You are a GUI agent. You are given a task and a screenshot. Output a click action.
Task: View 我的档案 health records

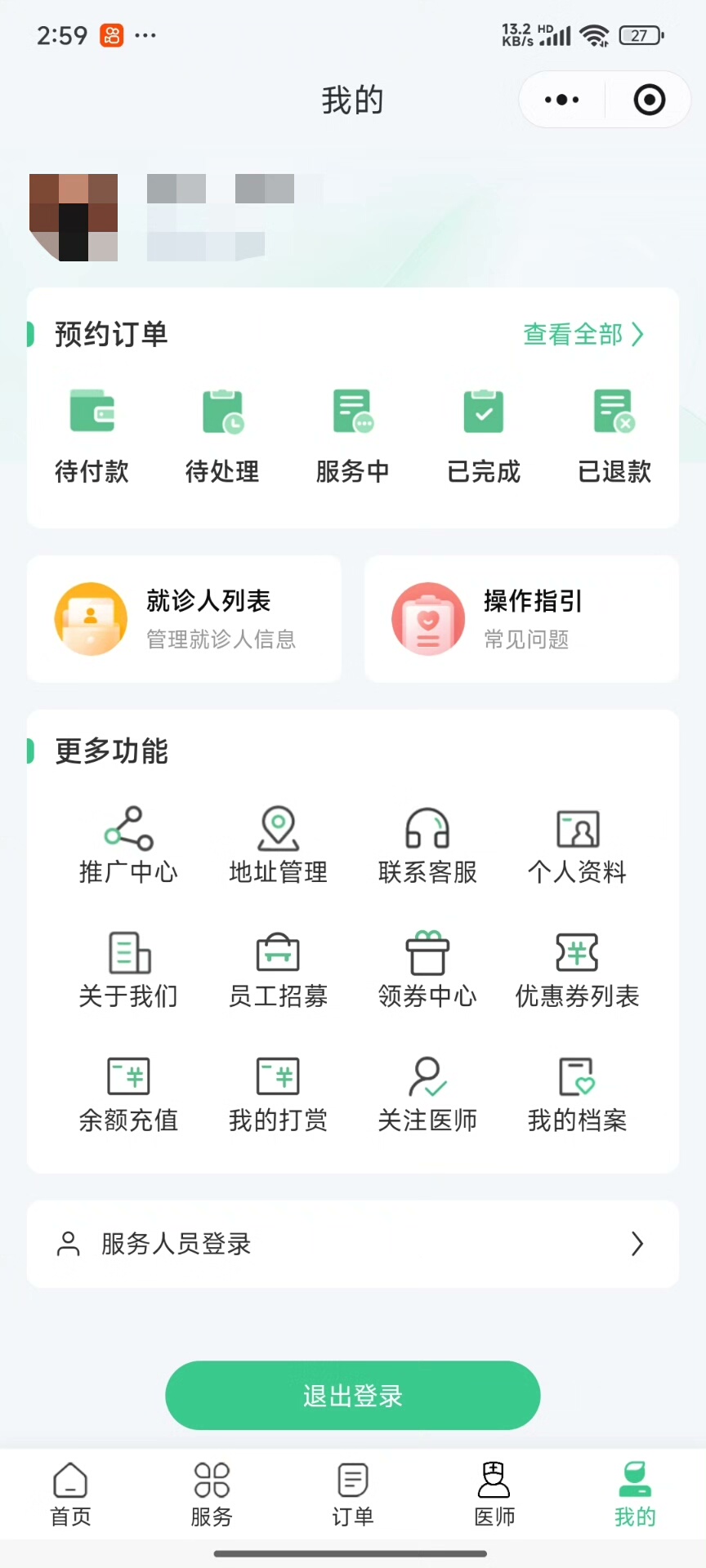(x=577, y=1094)
